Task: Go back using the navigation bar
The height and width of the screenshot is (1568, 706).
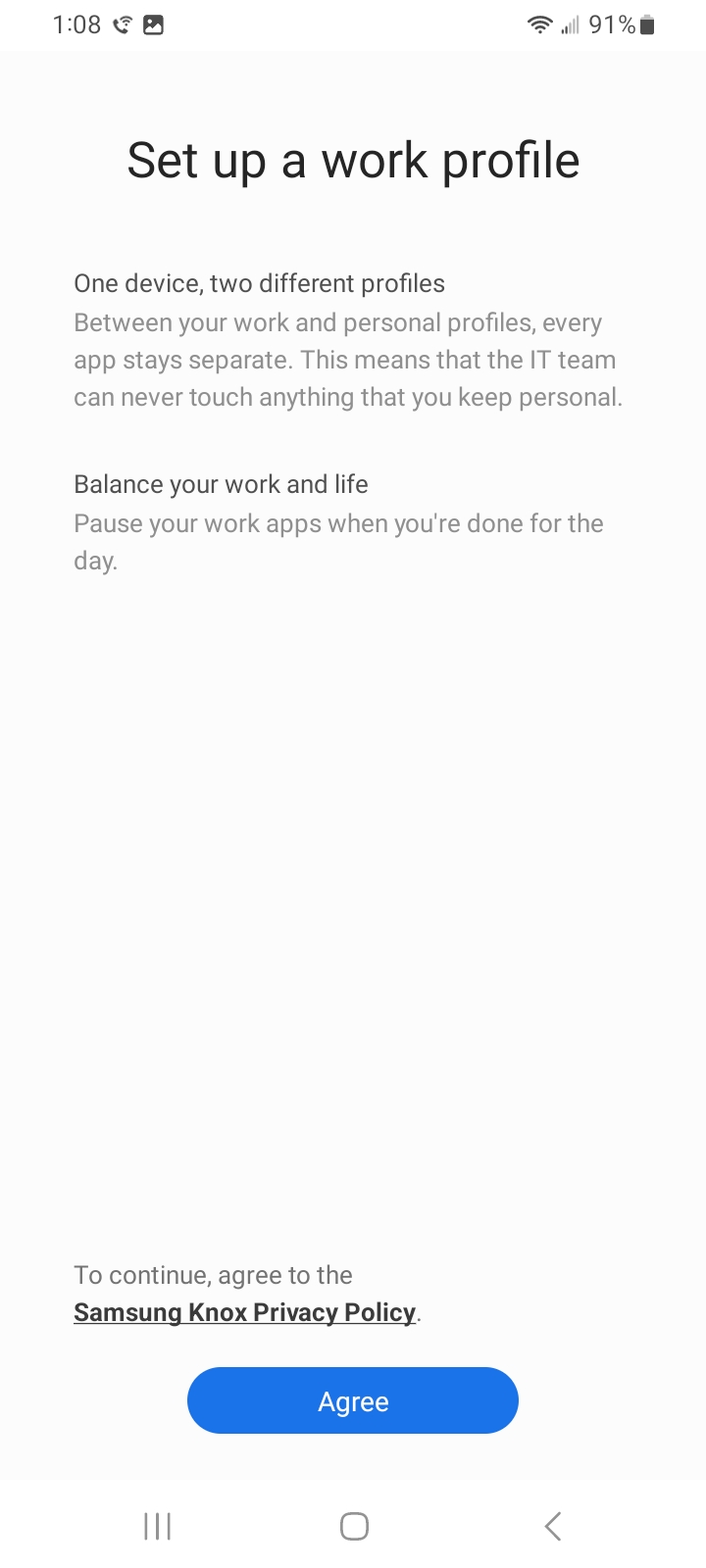Action: click(553, 1526)
